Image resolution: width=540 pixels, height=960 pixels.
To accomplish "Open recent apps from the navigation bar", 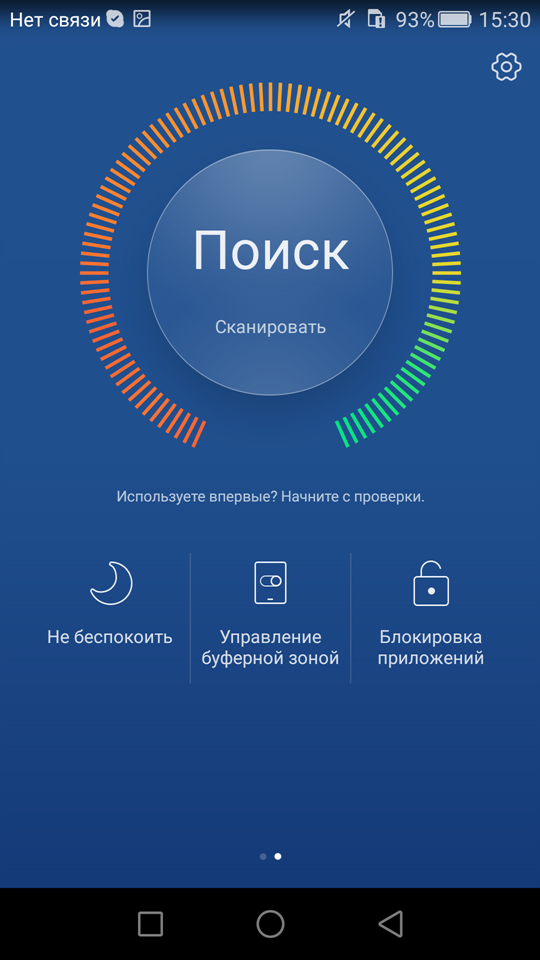I will pos(150,924).
